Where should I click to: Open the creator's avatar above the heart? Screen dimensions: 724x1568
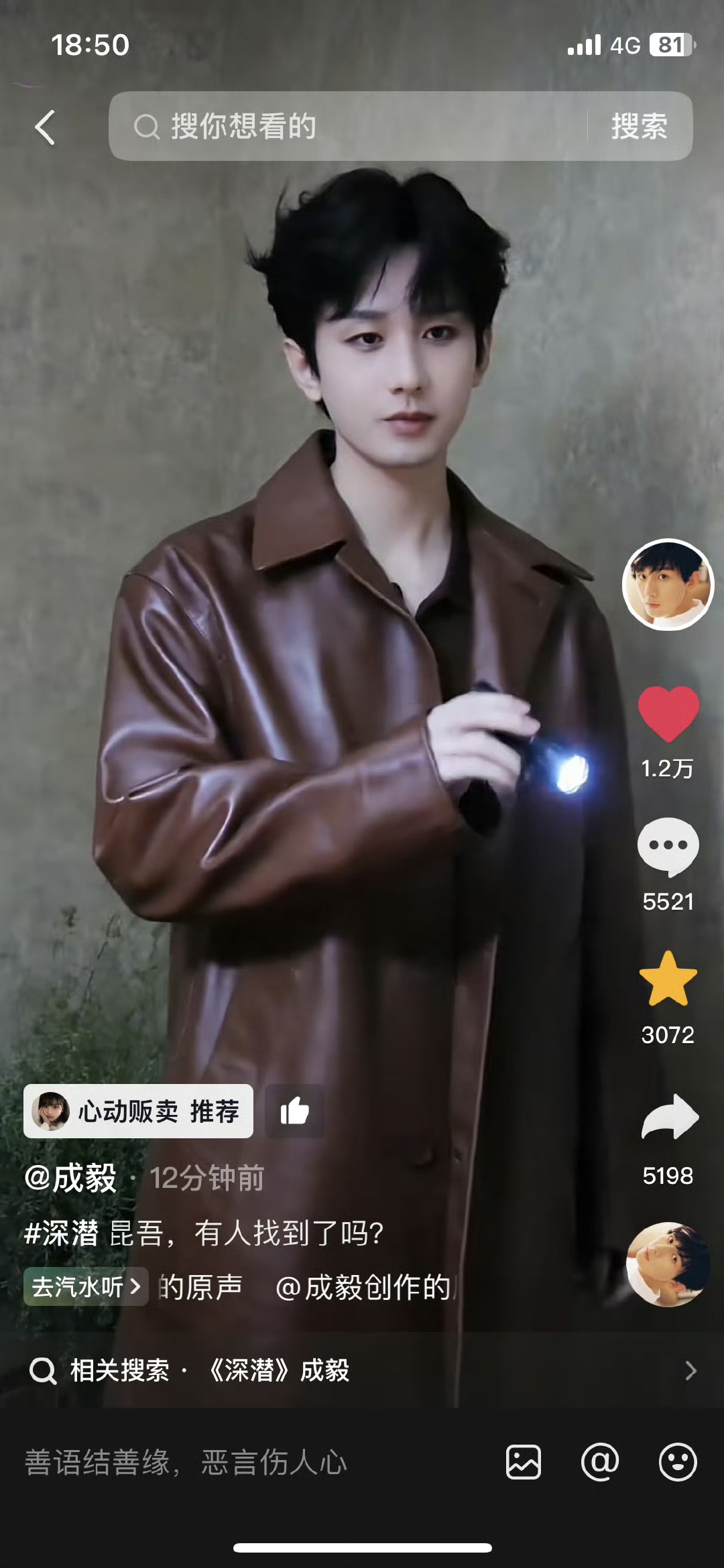(x=668, y=585)
